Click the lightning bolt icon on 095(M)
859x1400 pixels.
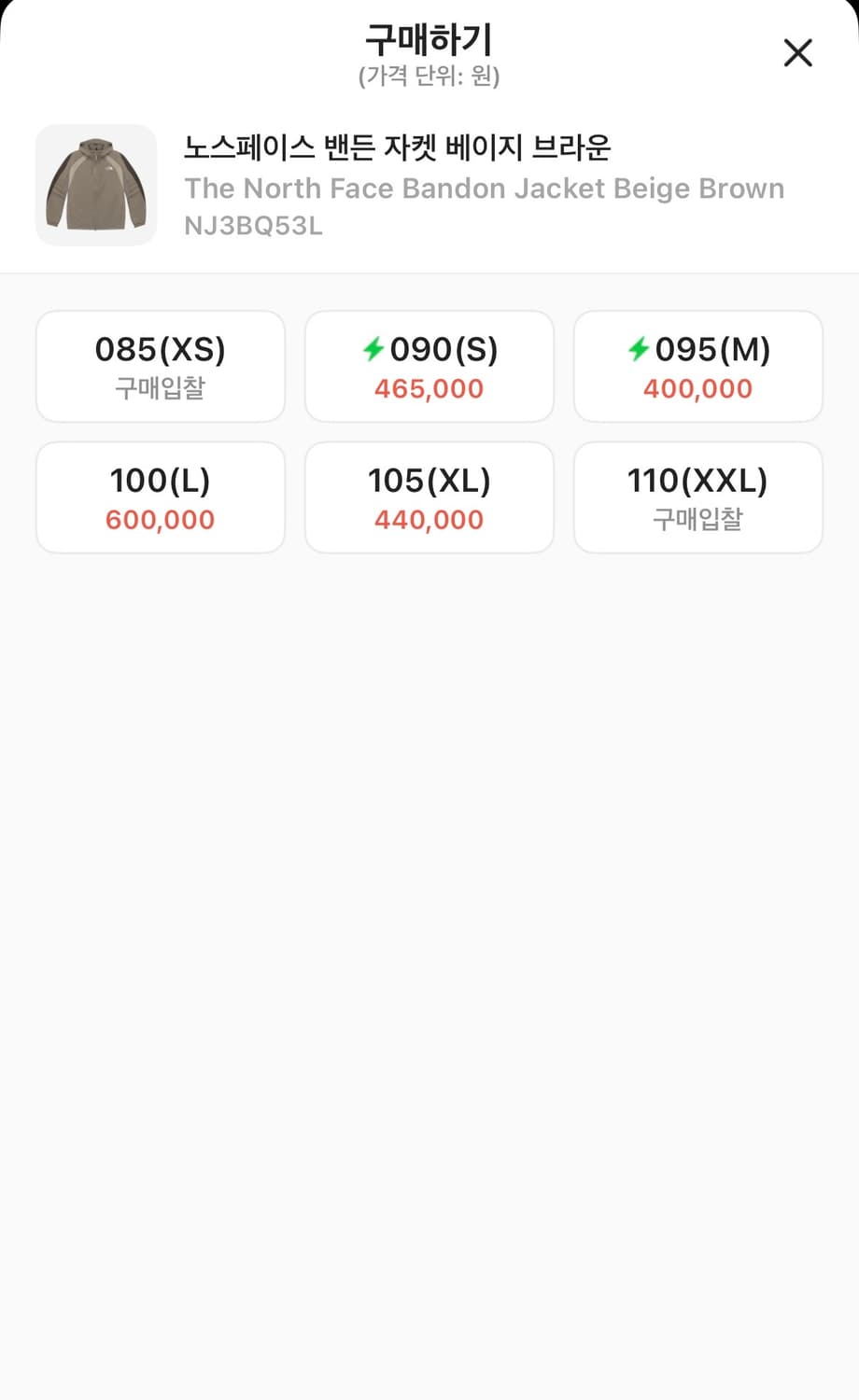pos(641,350)
